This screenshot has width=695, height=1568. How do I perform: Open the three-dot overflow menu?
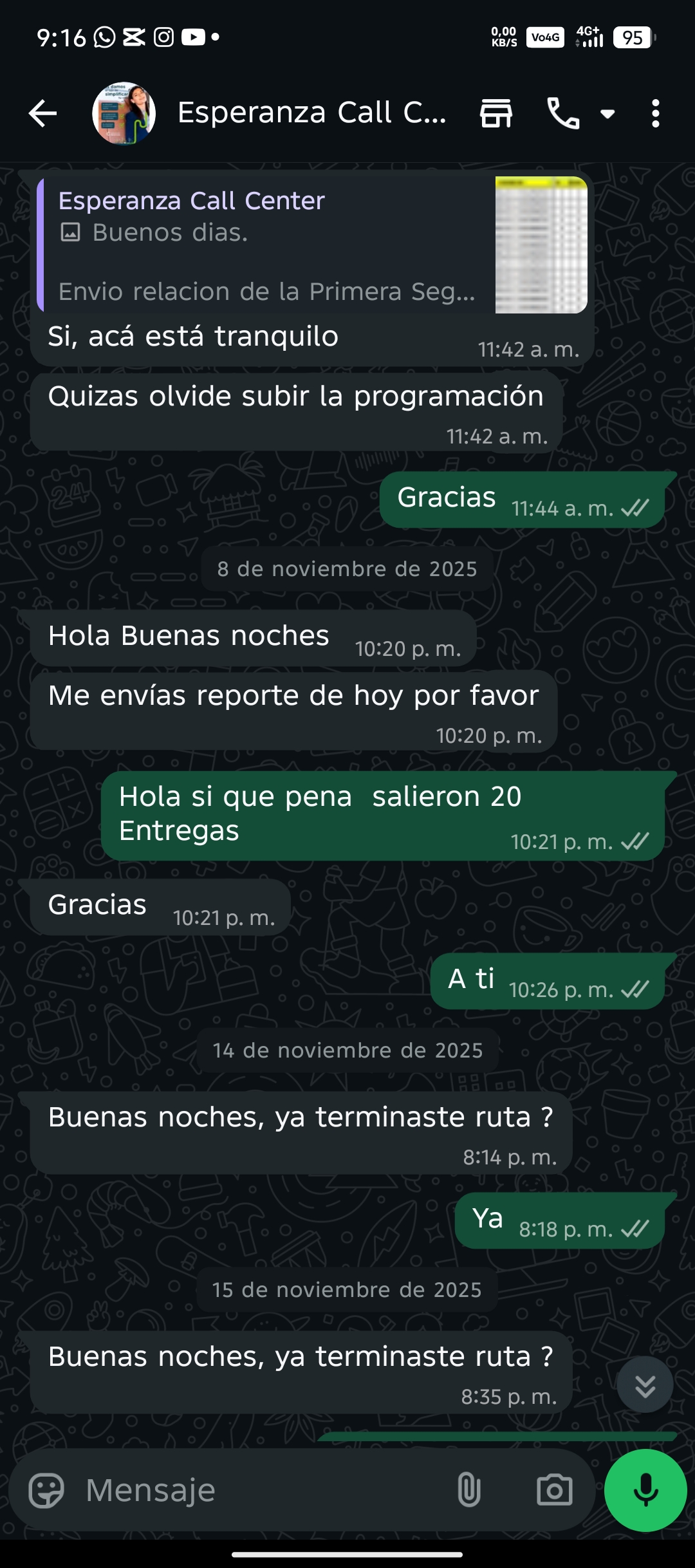pyautogui.click(x=655, y=114)
